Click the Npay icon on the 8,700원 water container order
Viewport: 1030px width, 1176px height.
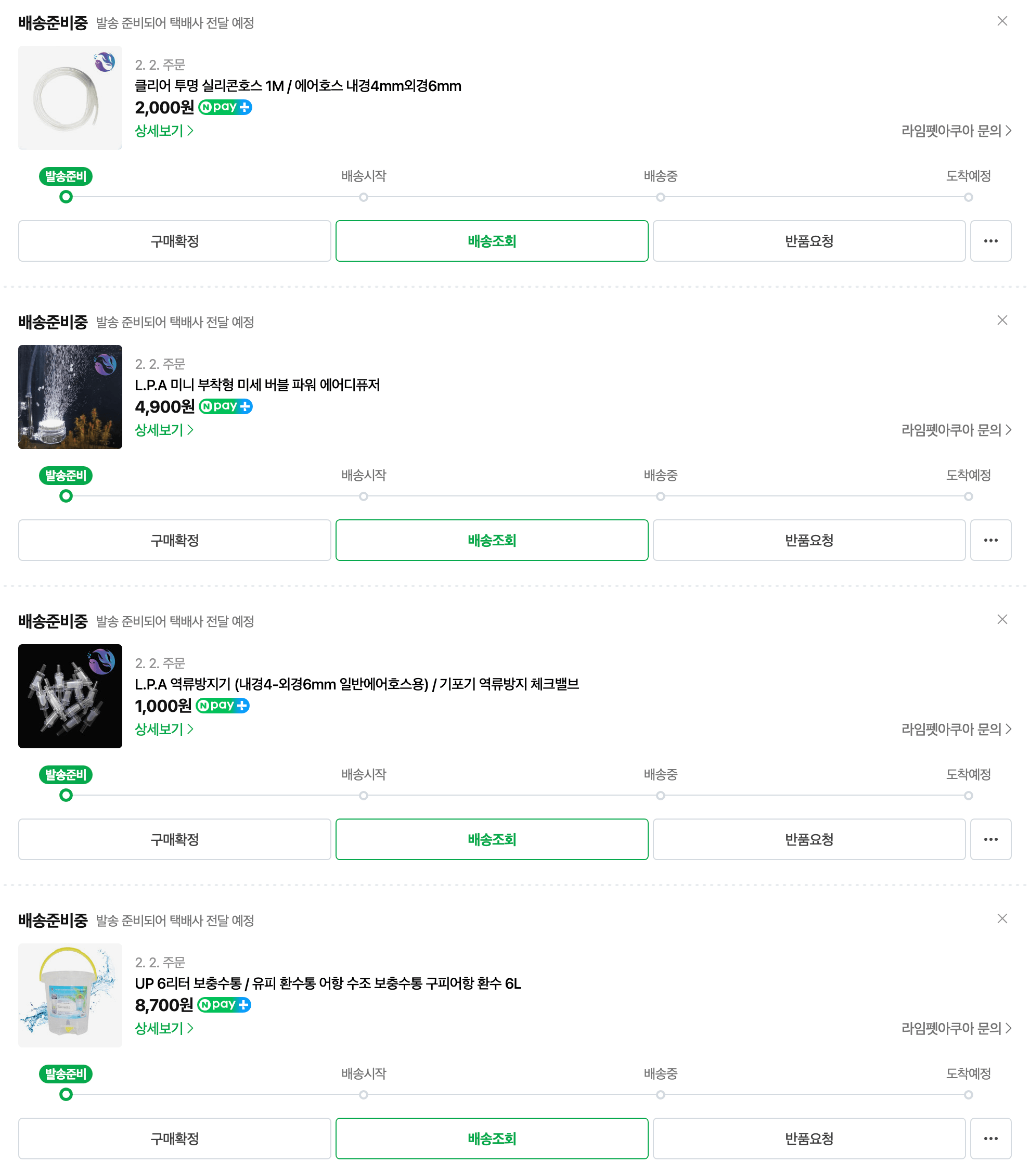[x=224, y=1005]
